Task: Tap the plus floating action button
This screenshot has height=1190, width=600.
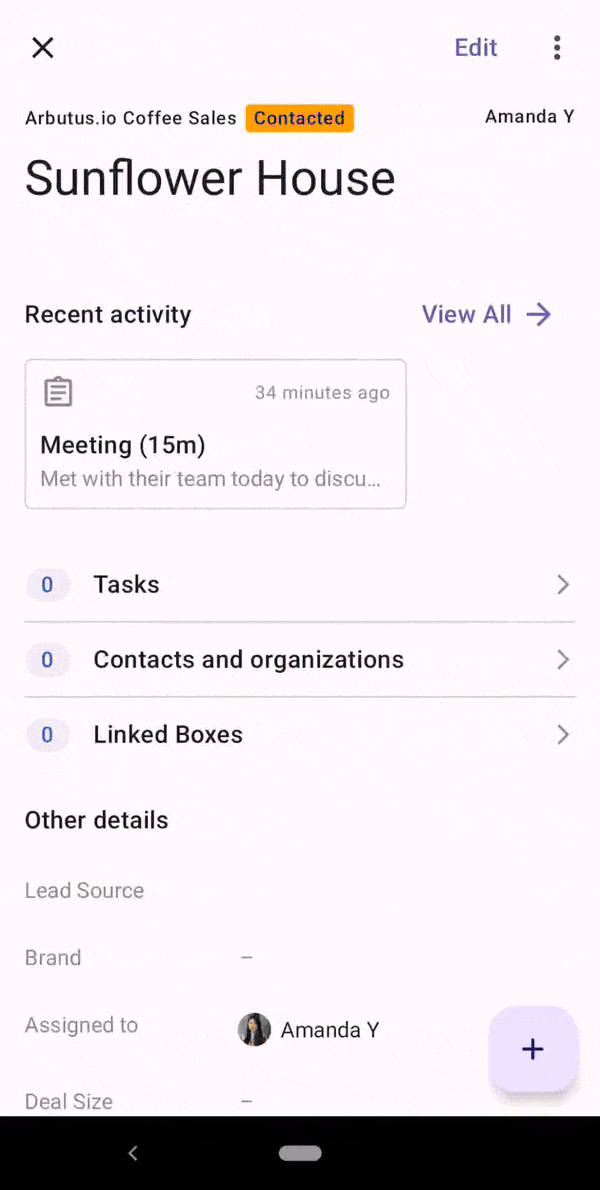Action: click(x=533, y=1049)
